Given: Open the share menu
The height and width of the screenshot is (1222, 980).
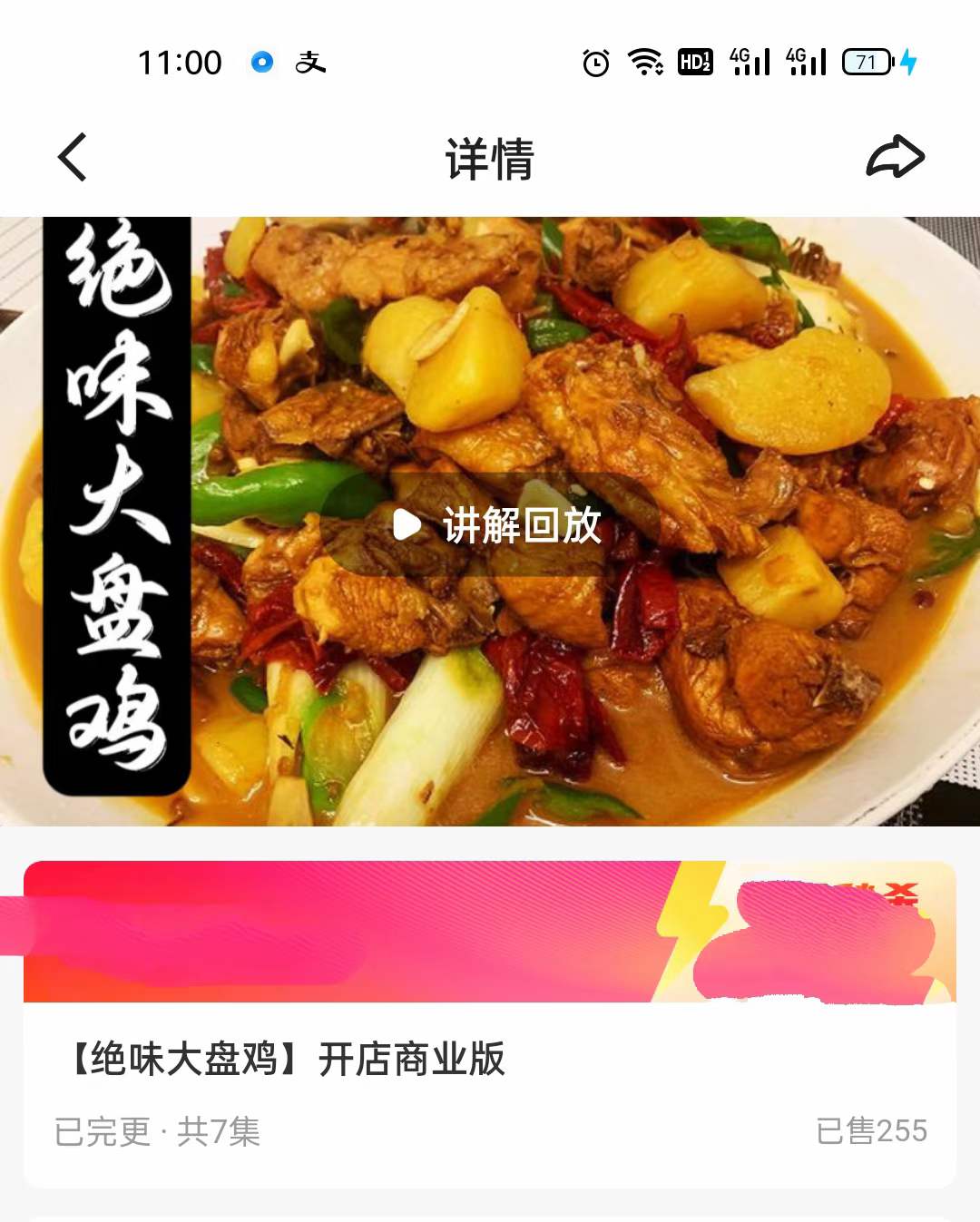Looking at the screenshot, I should coord(897,156).
